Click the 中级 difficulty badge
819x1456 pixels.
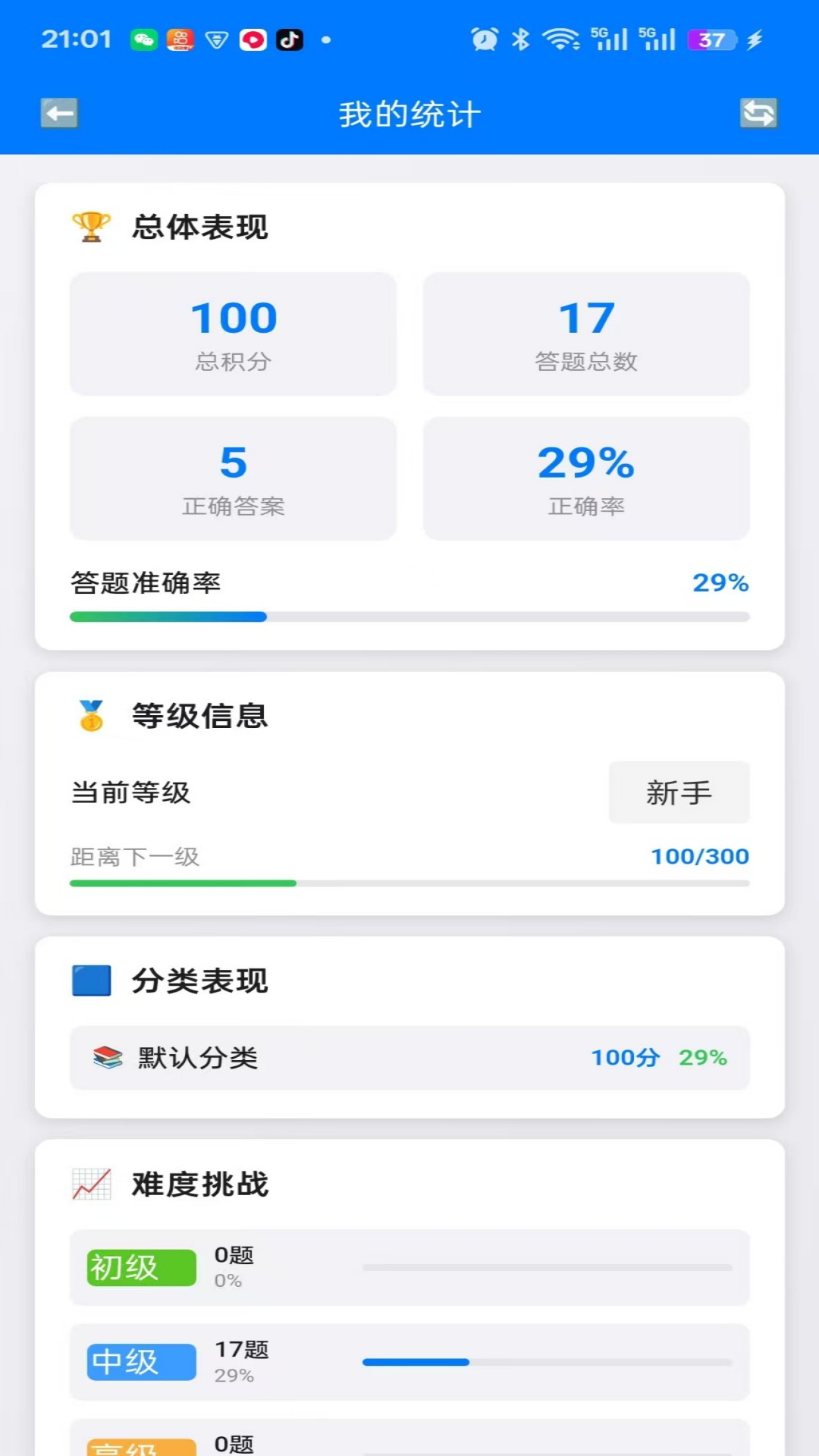140,1361
